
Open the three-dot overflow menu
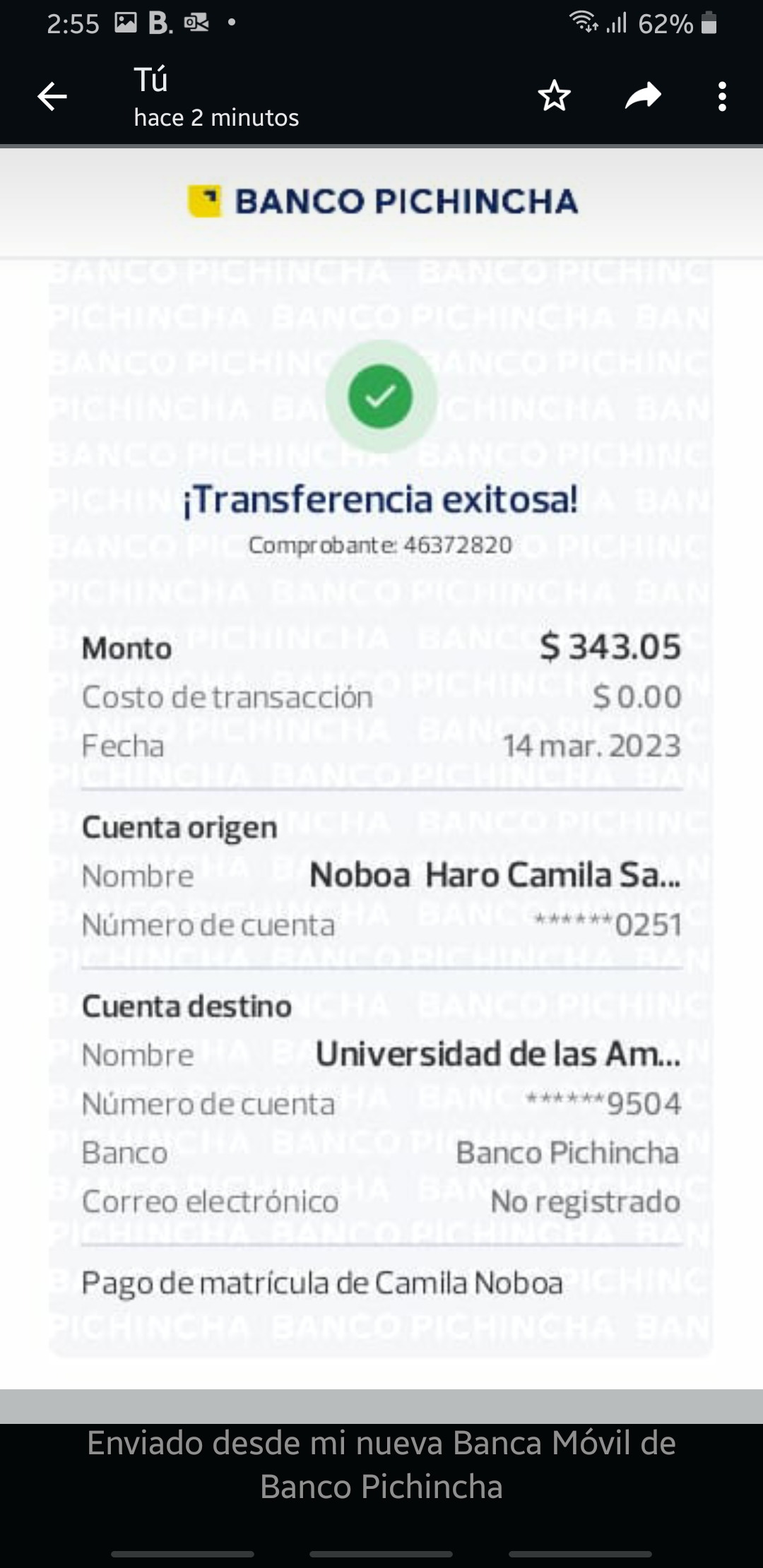(721, 97)
